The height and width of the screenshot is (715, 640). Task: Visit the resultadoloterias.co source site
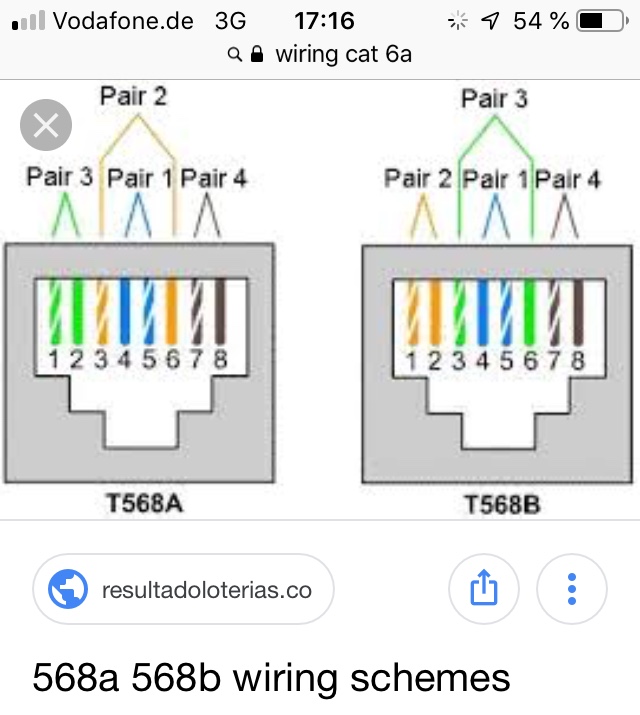pos(183,590)
